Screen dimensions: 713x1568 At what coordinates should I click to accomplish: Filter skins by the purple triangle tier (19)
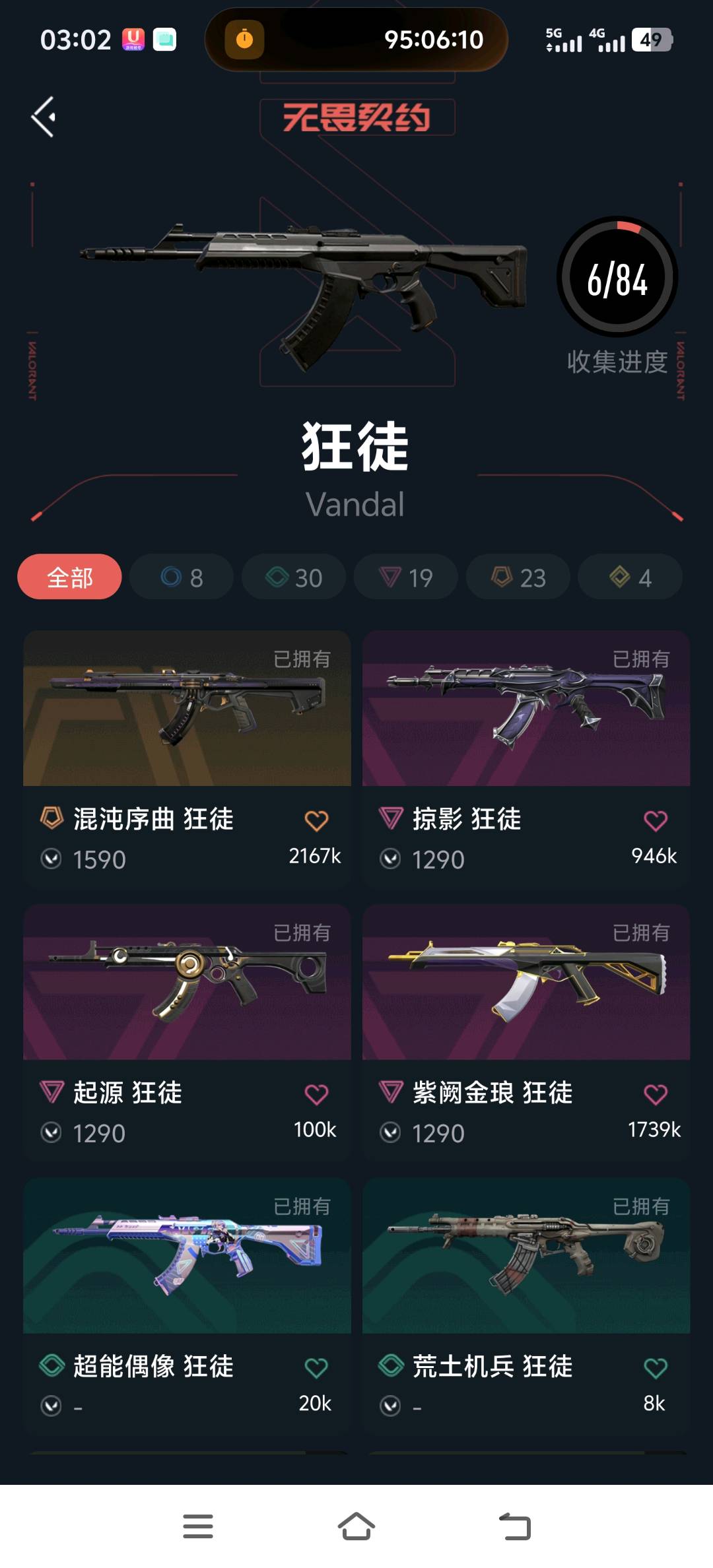405,577
